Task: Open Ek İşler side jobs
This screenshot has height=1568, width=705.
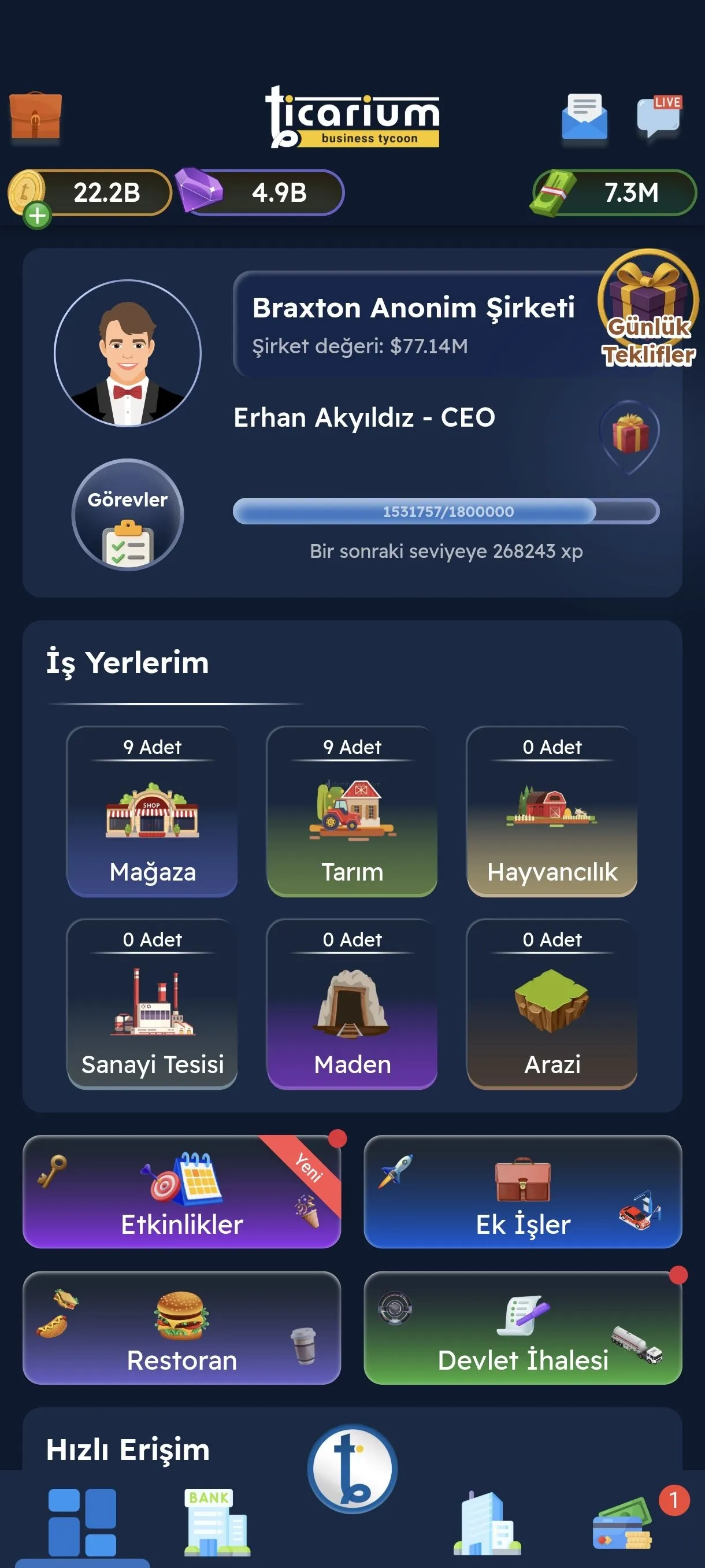Action: coord(522,1191)
